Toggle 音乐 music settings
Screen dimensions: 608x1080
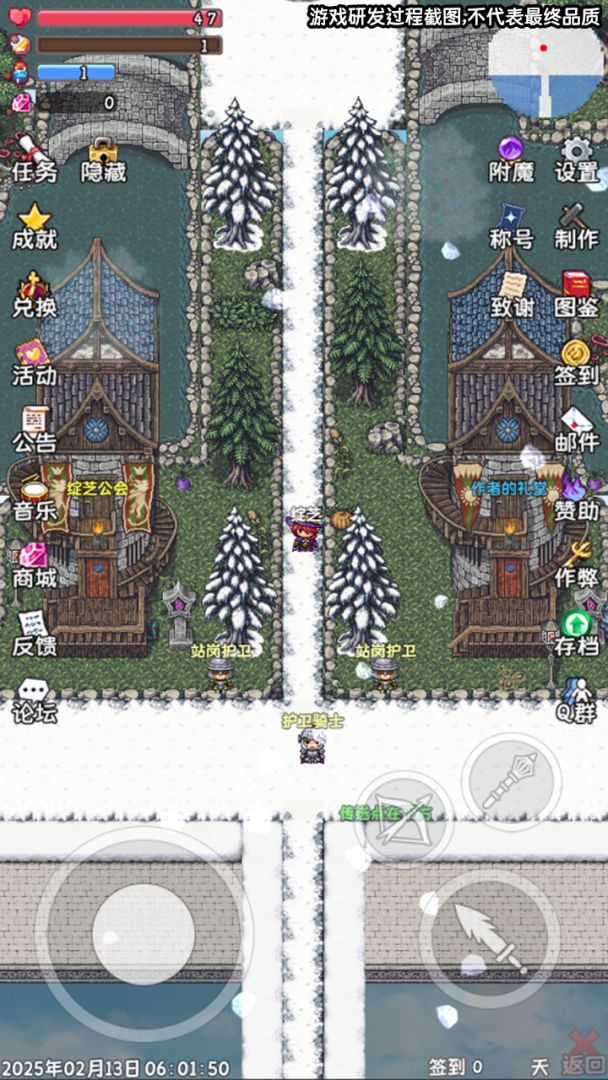[x=34, y=498]
